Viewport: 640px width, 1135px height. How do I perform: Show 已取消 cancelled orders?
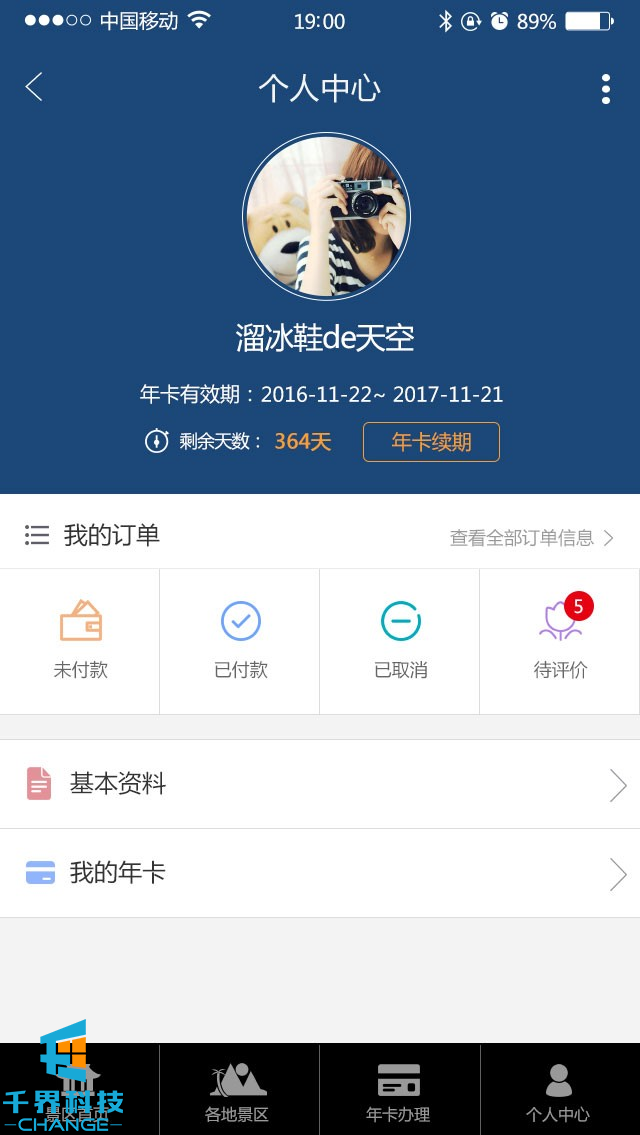click(x=400, y=641)
